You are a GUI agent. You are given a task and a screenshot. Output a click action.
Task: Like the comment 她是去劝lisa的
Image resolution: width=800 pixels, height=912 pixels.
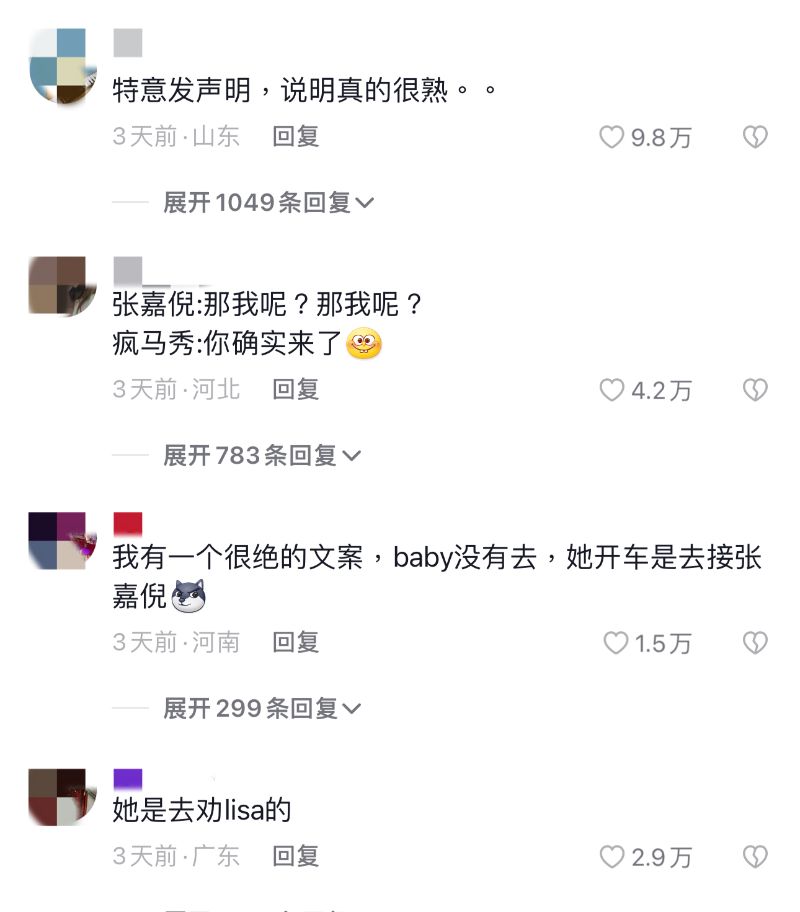[612, 857]
